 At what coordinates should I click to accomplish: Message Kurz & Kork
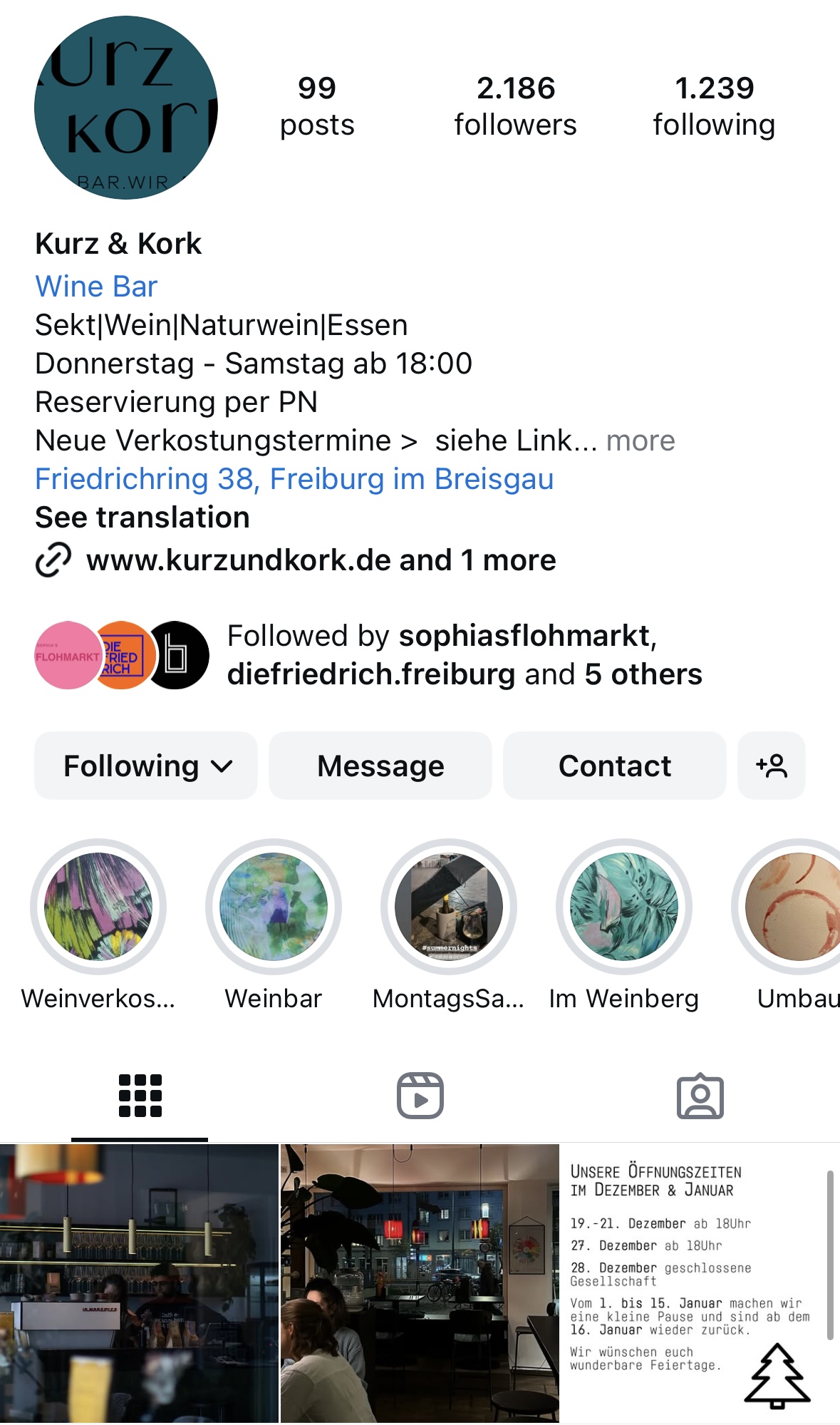(380, 766)
